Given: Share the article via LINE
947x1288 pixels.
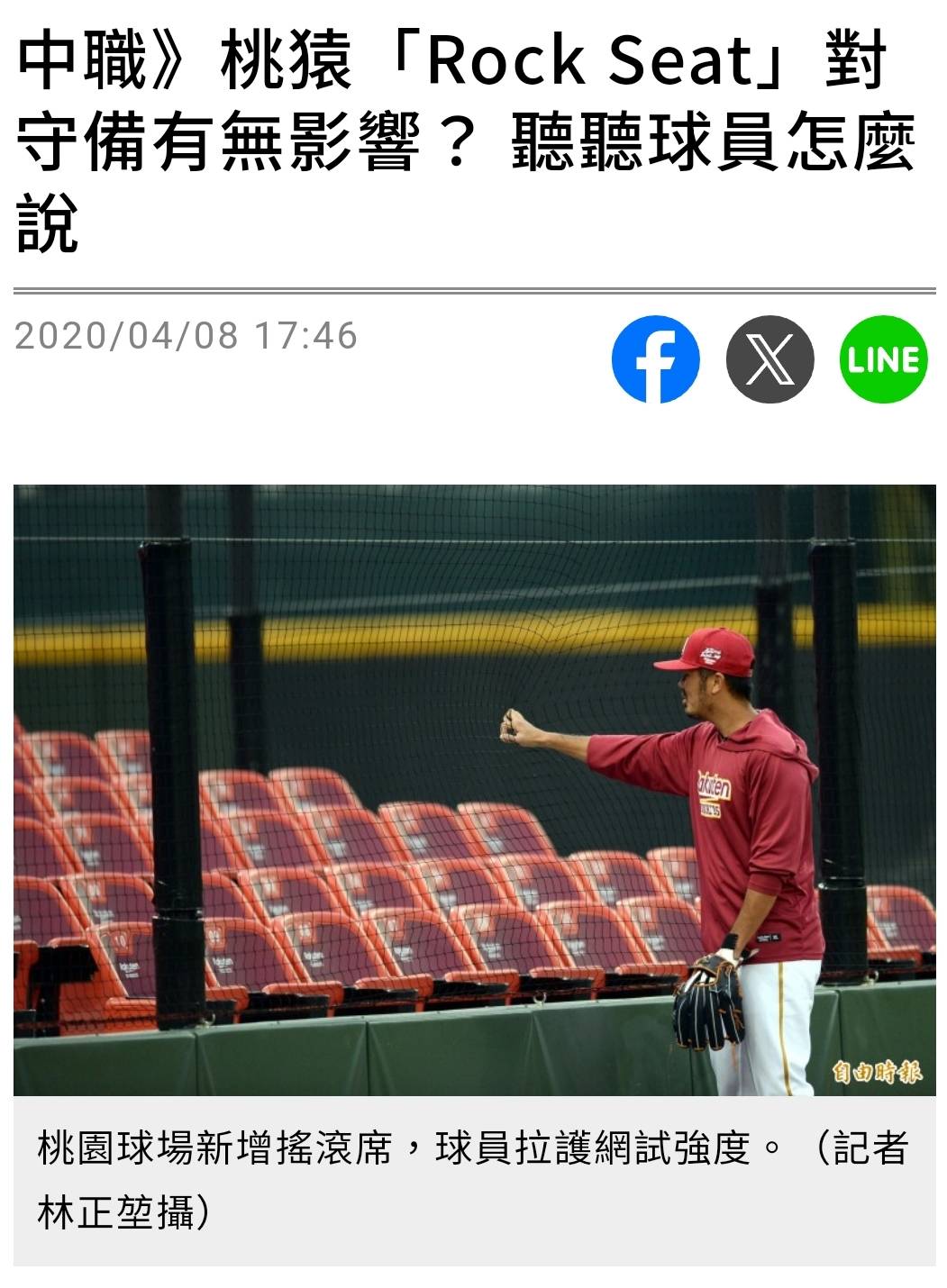Looking at the screenshot, I should 883,359.
